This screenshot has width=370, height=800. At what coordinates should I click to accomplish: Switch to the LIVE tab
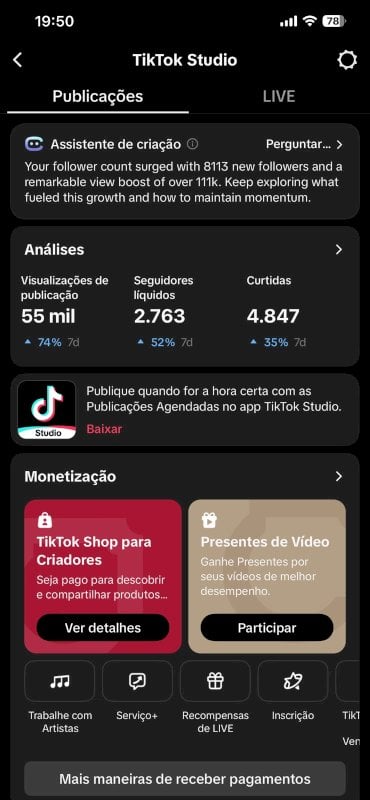(x=279, y=96)
